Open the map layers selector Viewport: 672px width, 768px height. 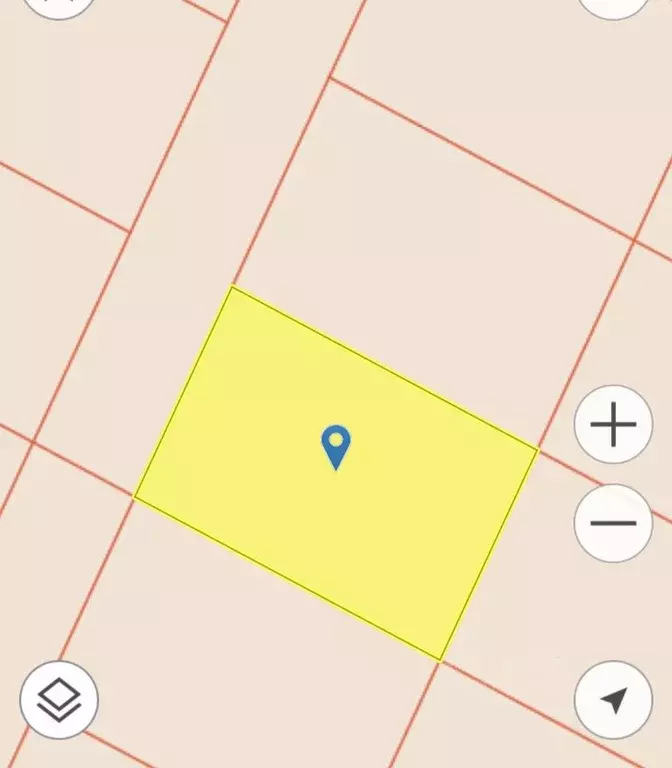[59, 699]
